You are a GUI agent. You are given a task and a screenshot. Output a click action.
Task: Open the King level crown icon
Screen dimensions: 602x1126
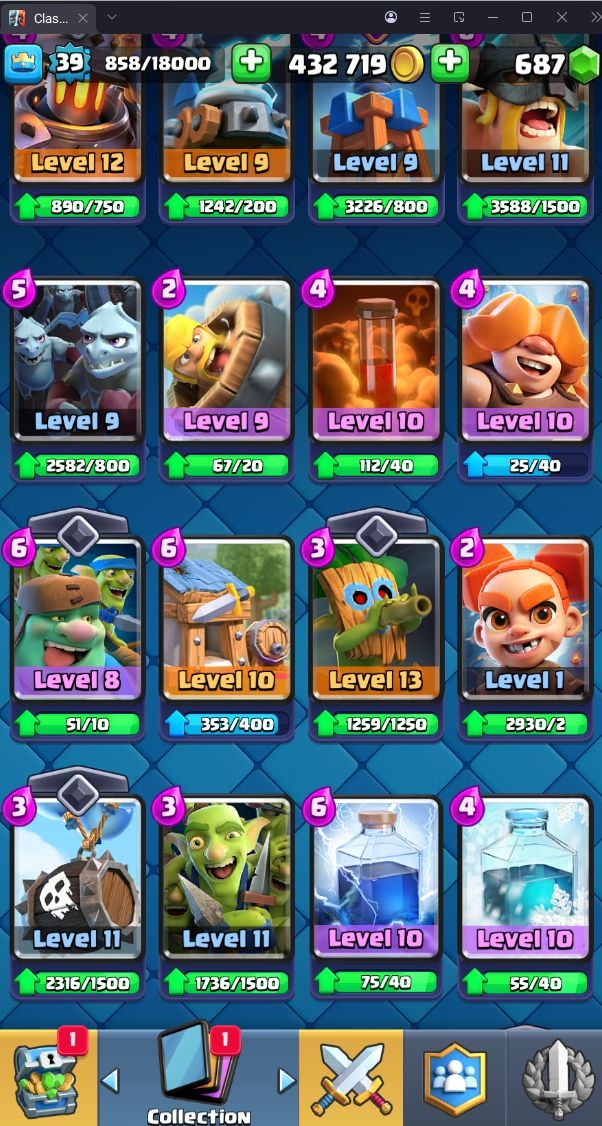24,63
